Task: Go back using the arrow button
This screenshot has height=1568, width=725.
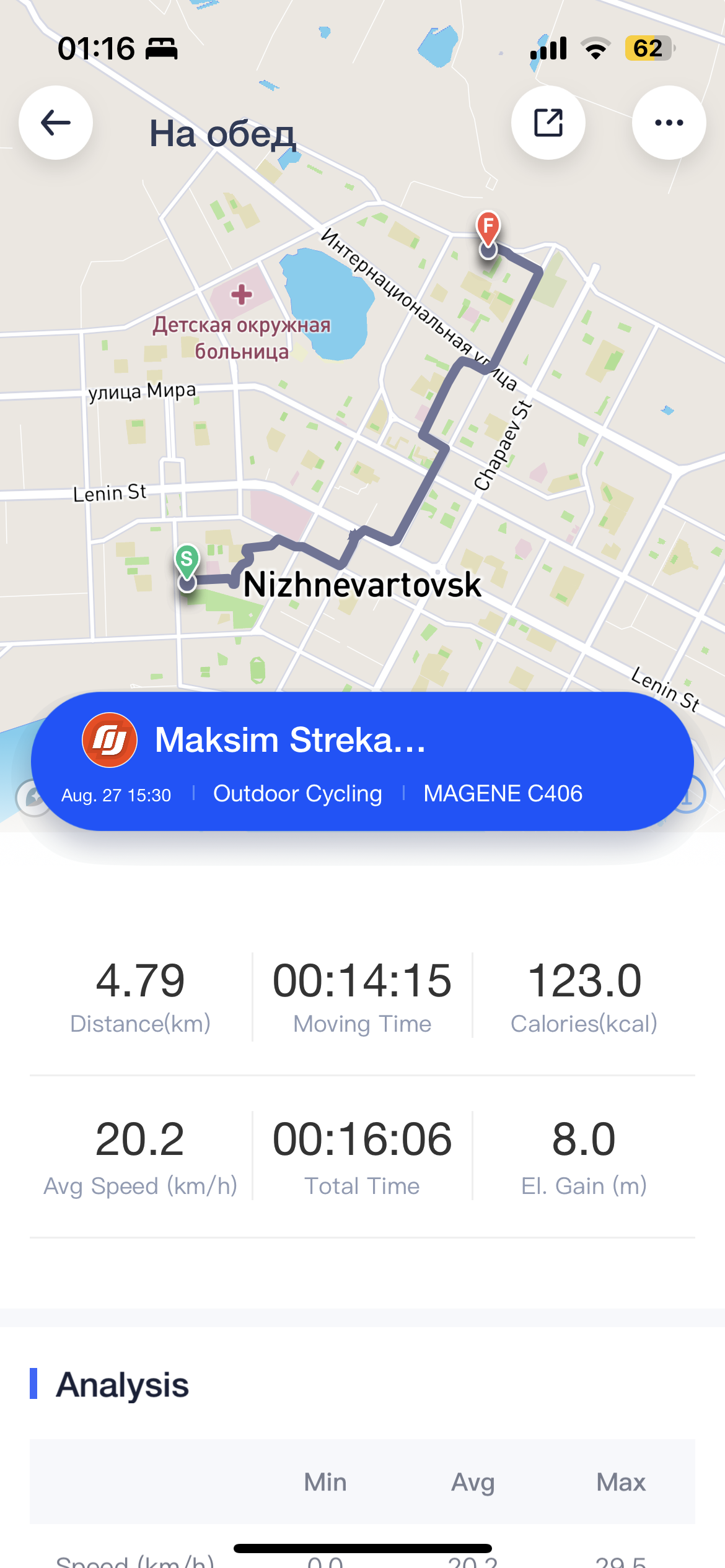Action: click(x=56, y=123)
